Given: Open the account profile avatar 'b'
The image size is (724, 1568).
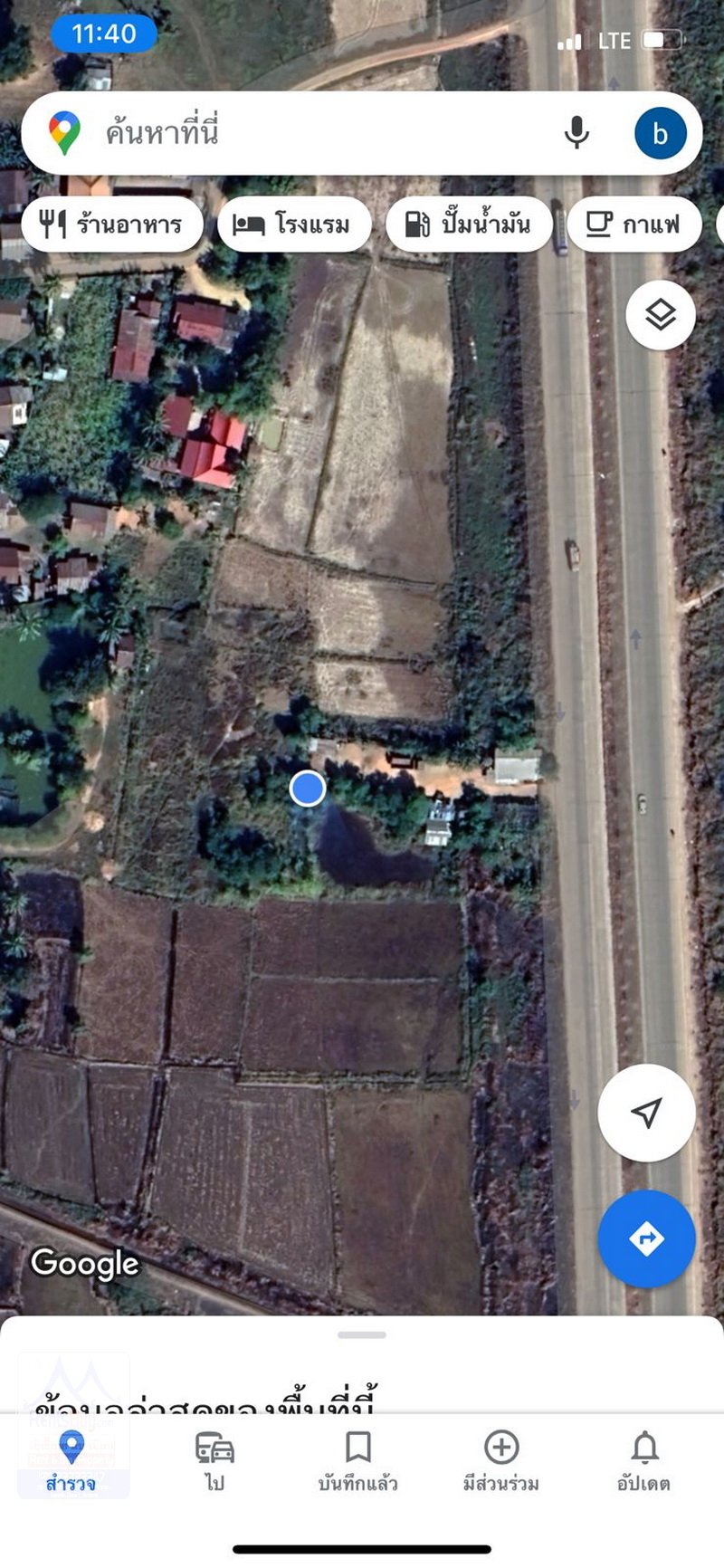Looking at the screenshot, I should tap(660, 133).
